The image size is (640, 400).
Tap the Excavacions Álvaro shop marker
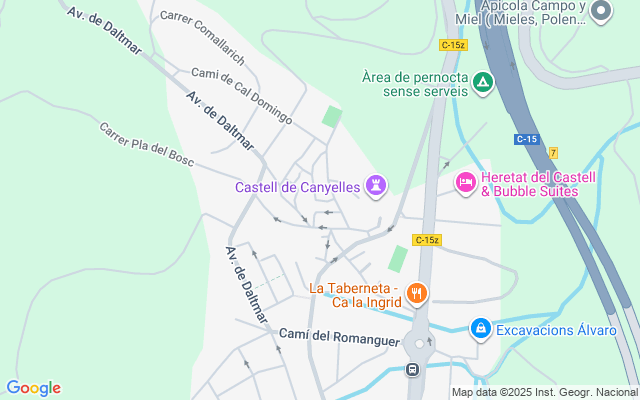480,328
